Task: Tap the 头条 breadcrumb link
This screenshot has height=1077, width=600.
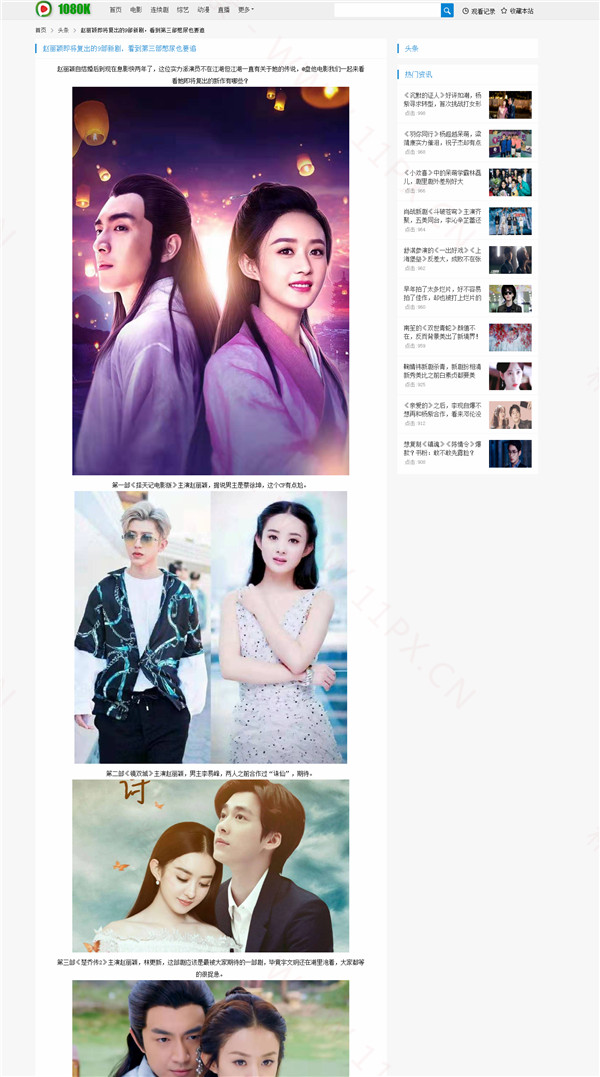Action: [x=63, y=30]
